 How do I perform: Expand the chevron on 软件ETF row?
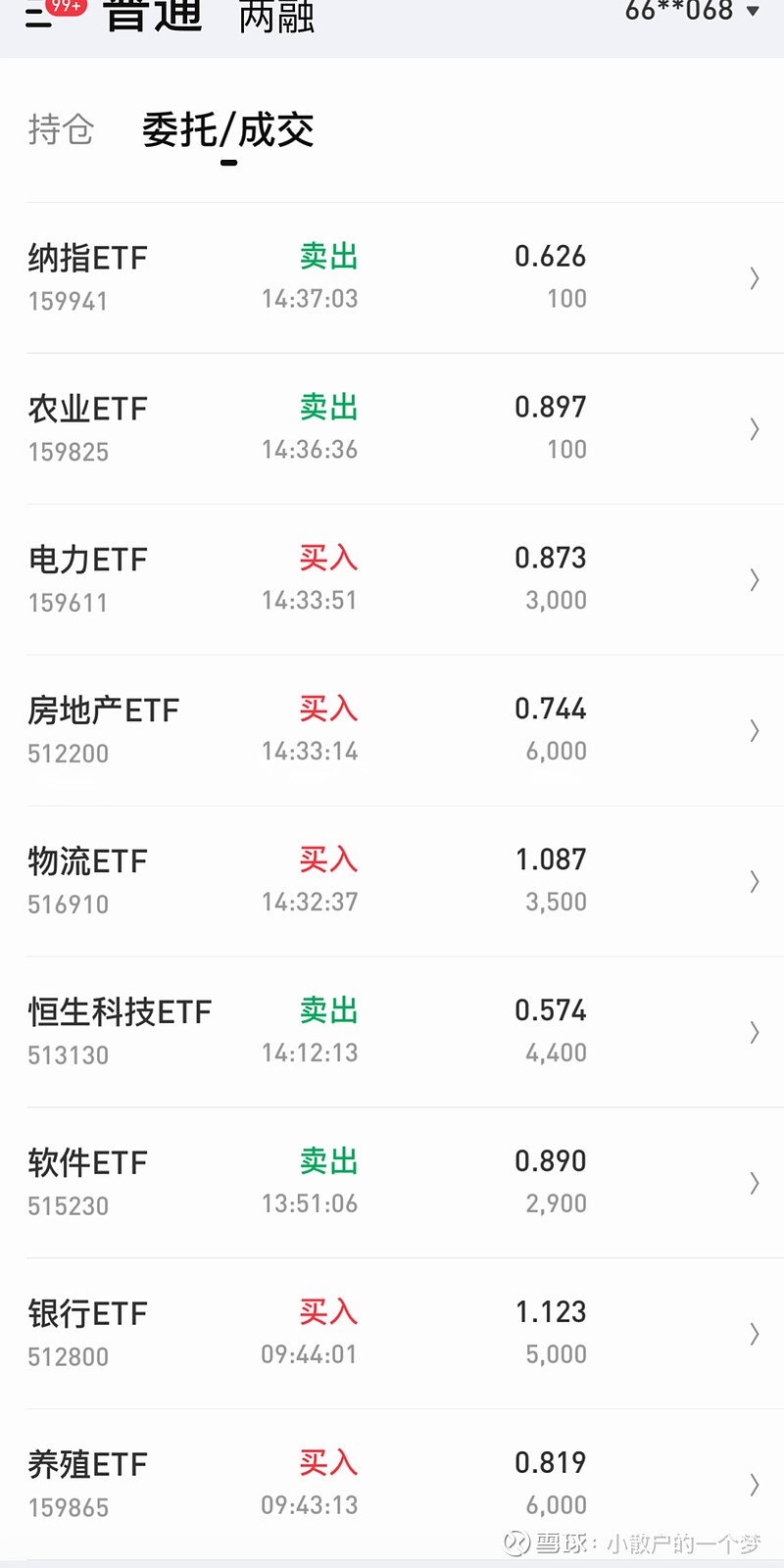(753, 1183)
